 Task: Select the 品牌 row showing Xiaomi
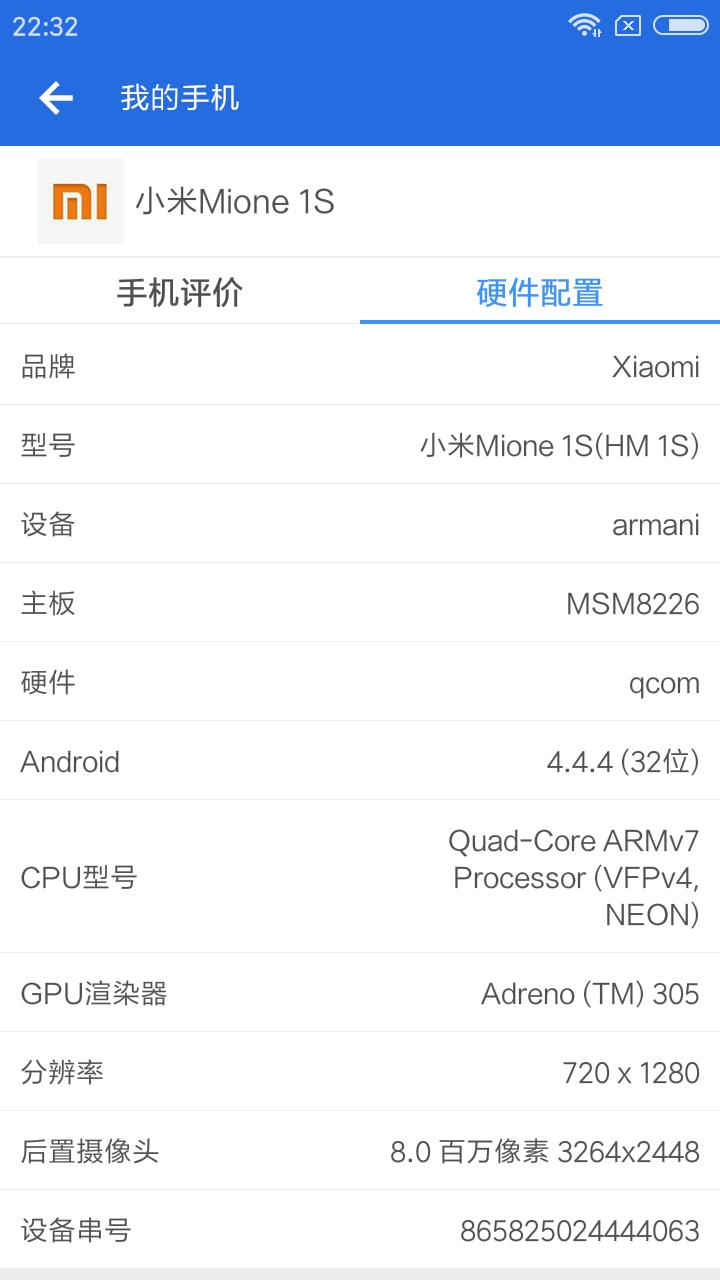point(360,367)
